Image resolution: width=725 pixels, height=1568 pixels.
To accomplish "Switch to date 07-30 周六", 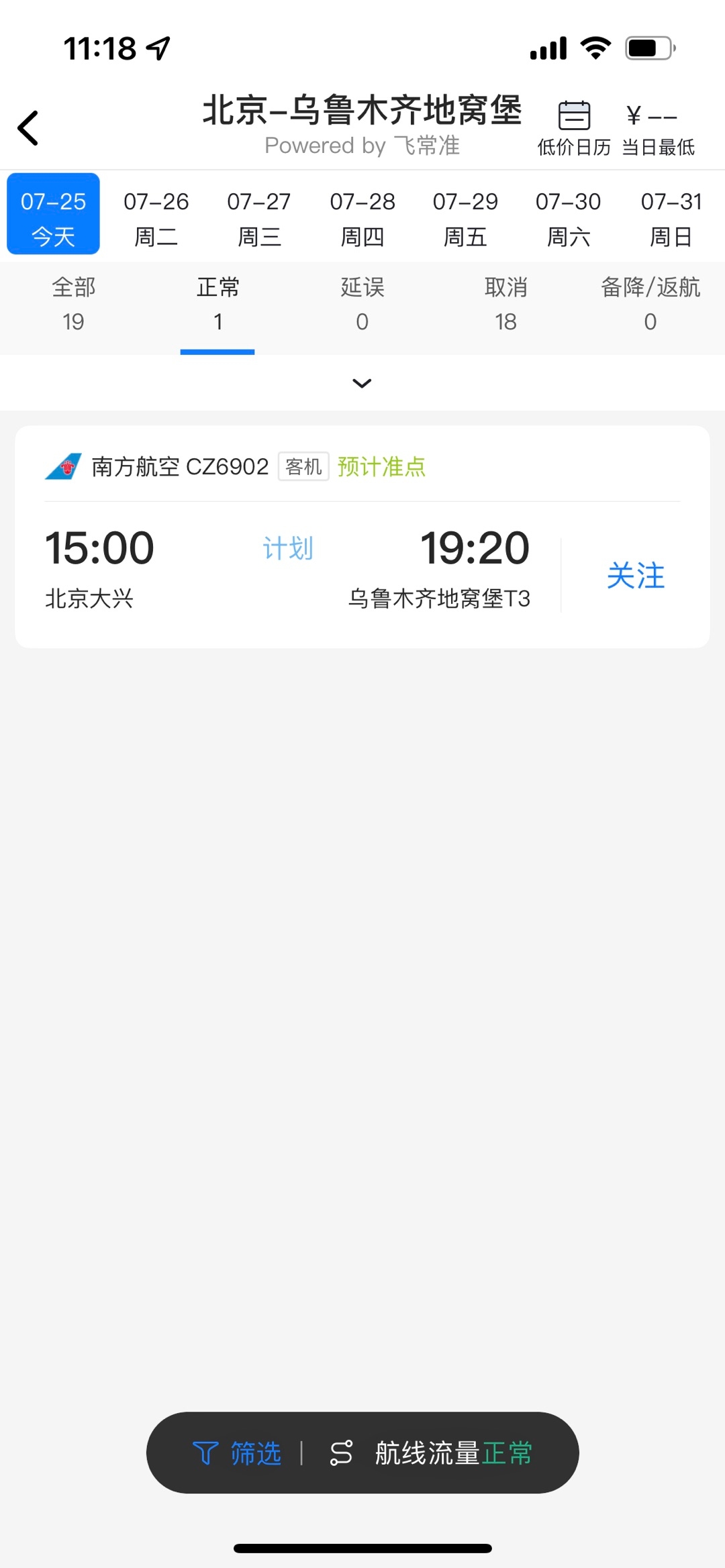I will (x=568, y=217).
